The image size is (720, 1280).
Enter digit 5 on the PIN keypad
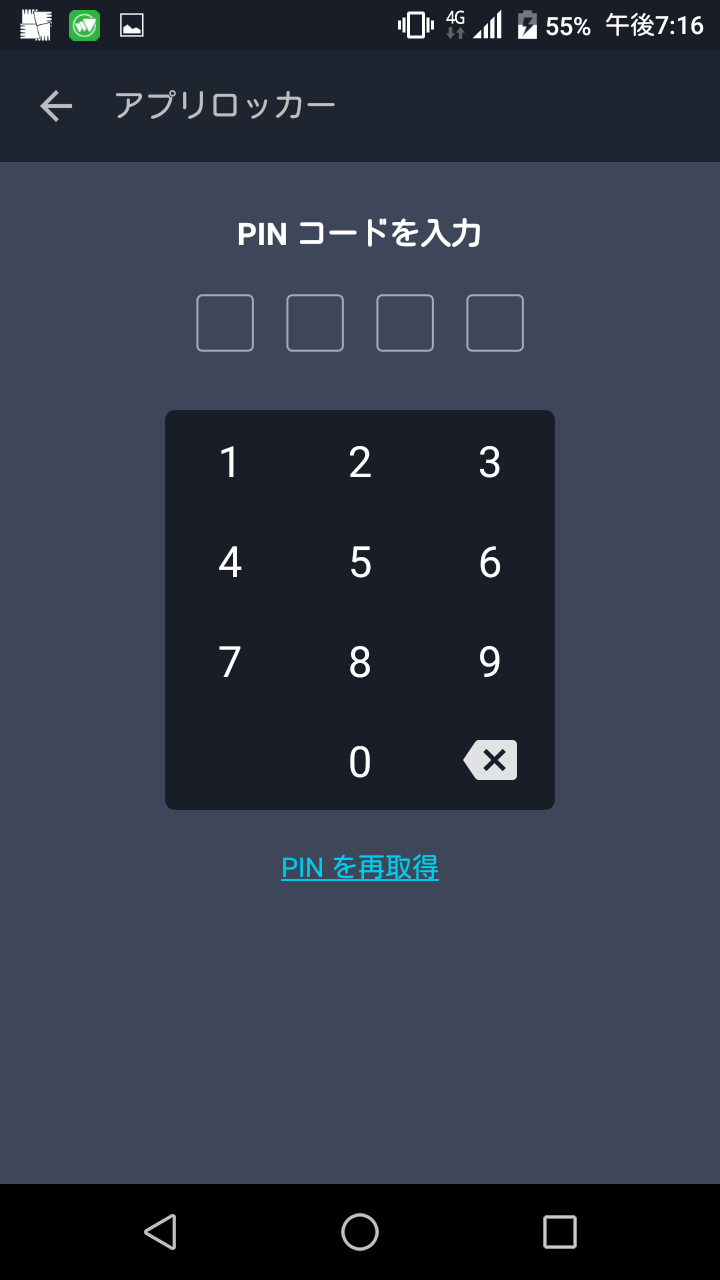(360, 562)
